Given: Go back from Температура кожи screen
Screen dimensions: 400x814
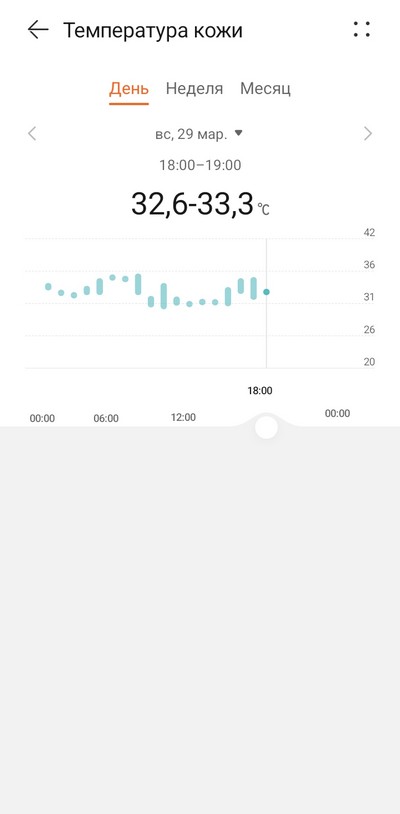Looking at the screenshot, I should pos(38,30).
